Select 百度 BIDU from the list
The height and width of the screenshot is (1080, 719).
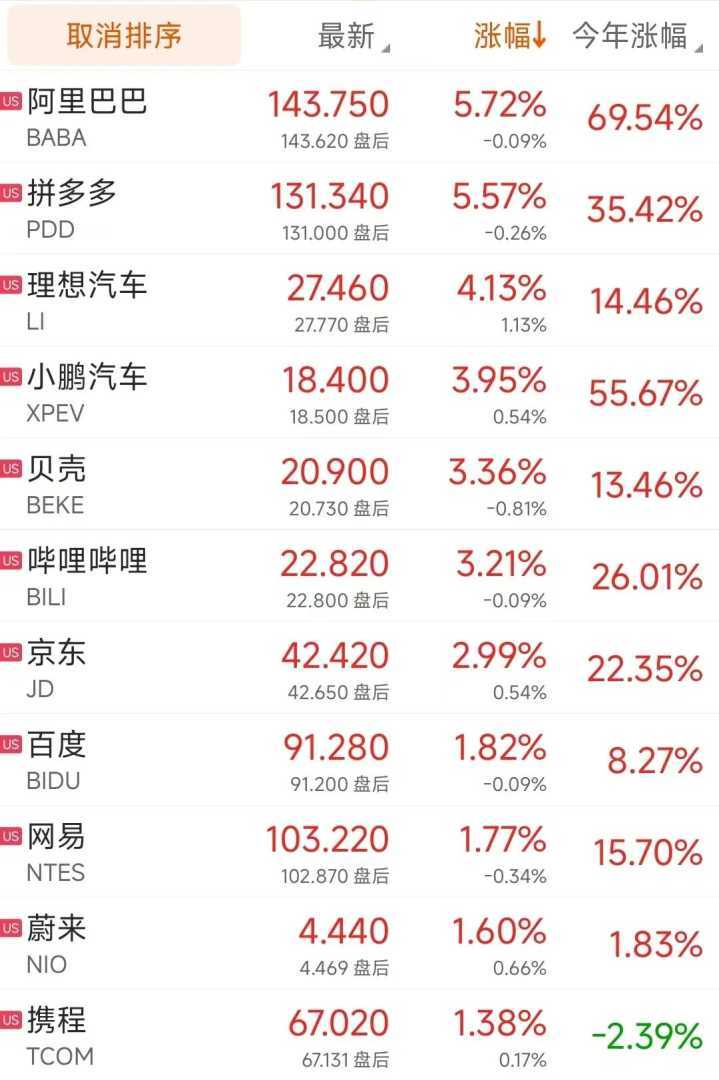(58, 761)
